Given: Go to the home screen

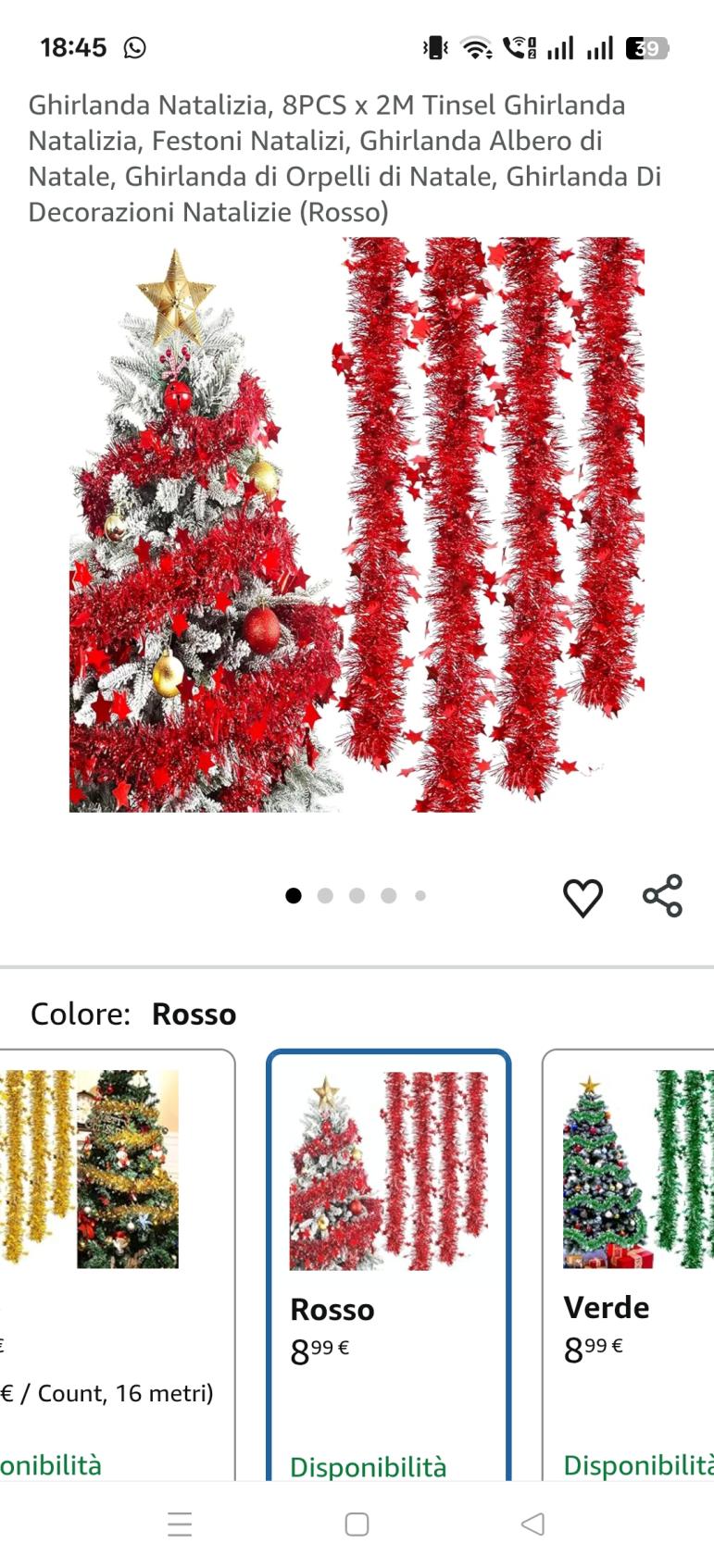Looking at the screenshot, I should [357, 1524].
